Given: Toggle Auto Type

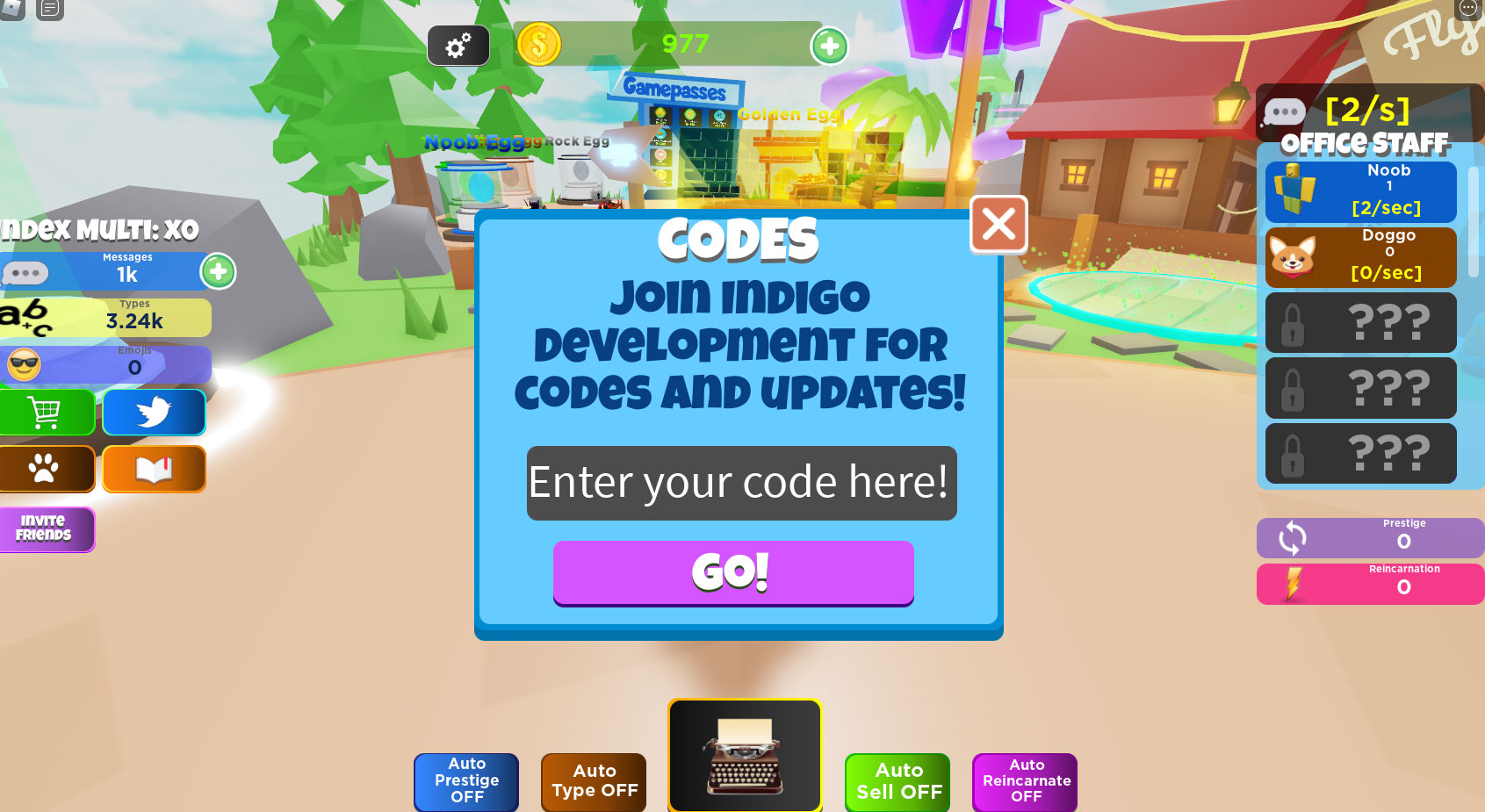Looking at the screenshot, I should [x=594, y=781].
